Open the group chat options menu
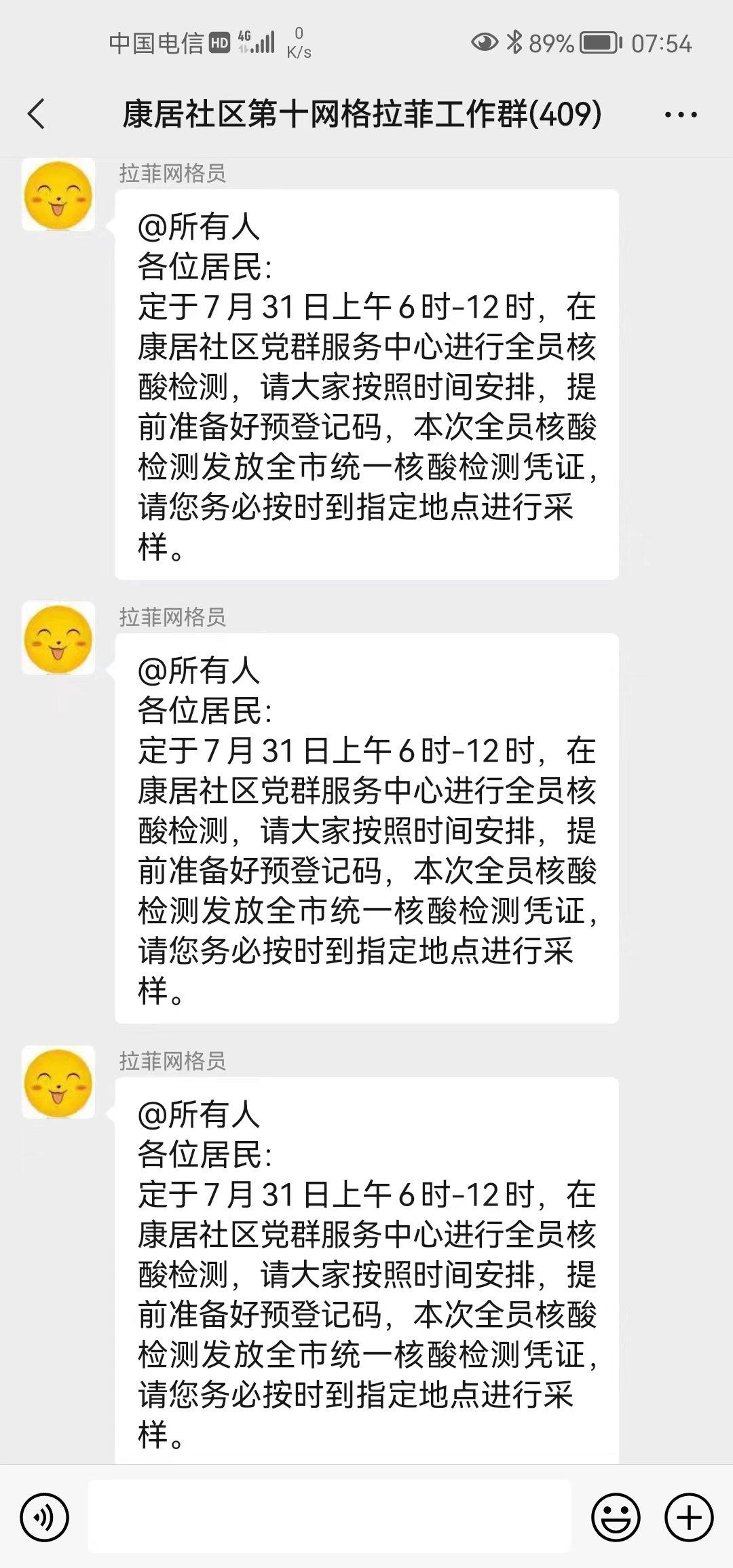 click(x=681, y=115)
